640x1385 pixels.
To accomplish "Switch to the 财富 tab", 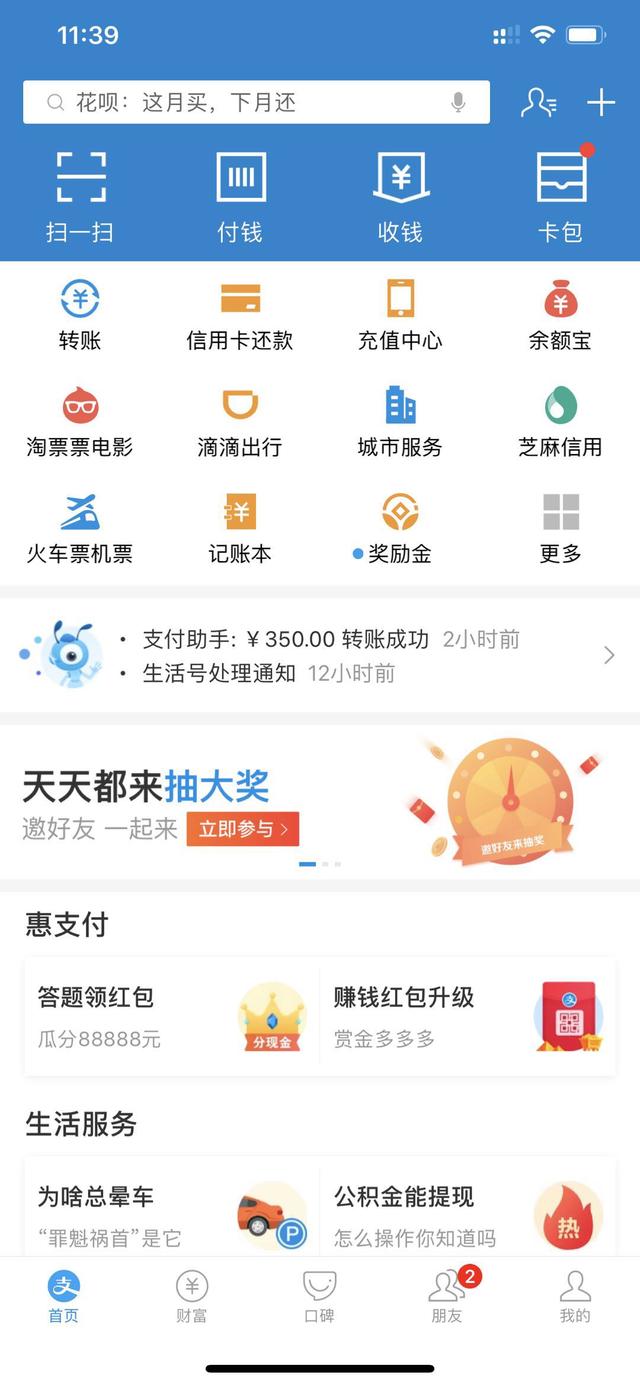I will (192, 1297).
